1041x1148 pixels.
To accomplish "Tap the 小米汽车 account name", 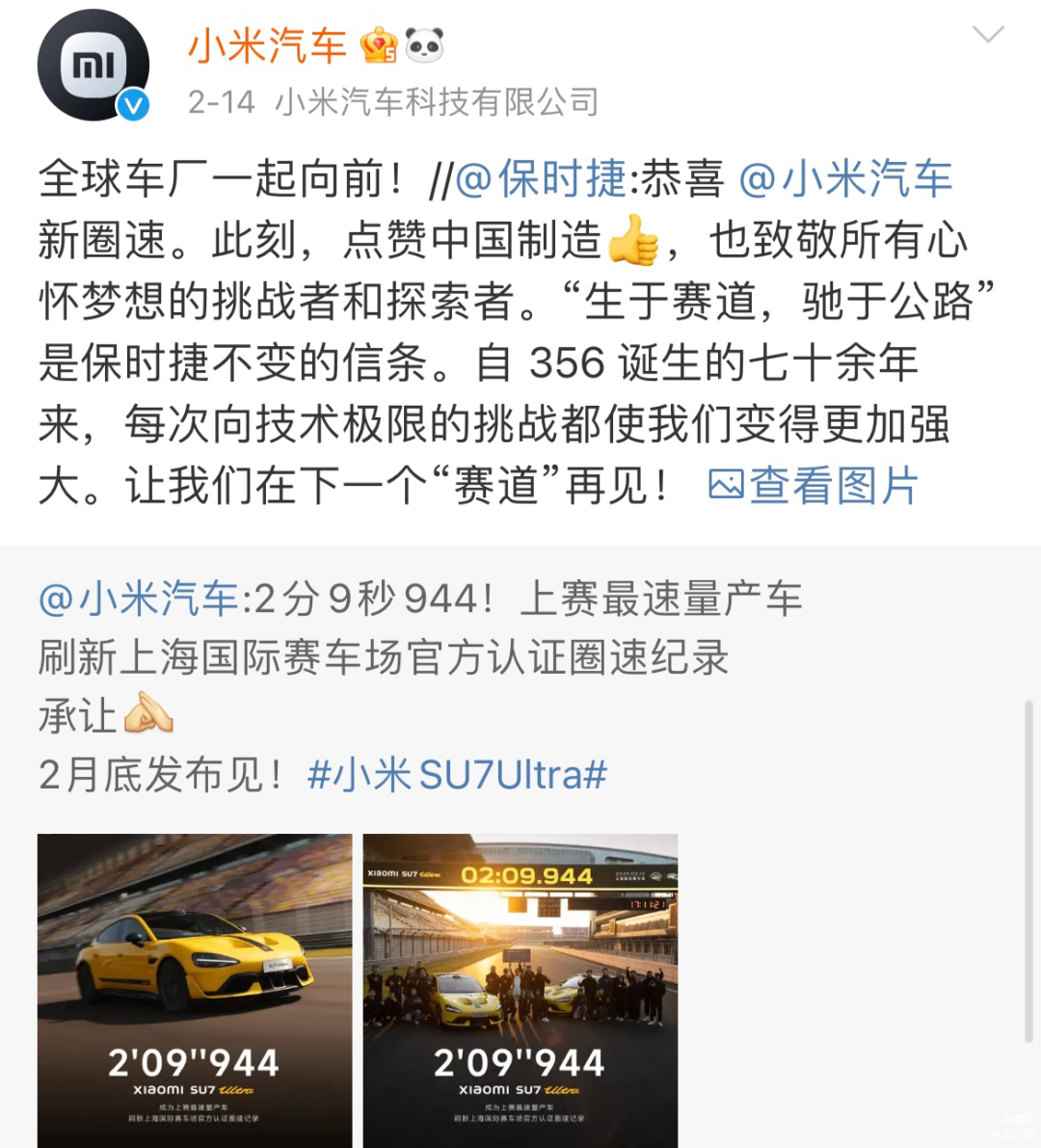I will 267,46.
